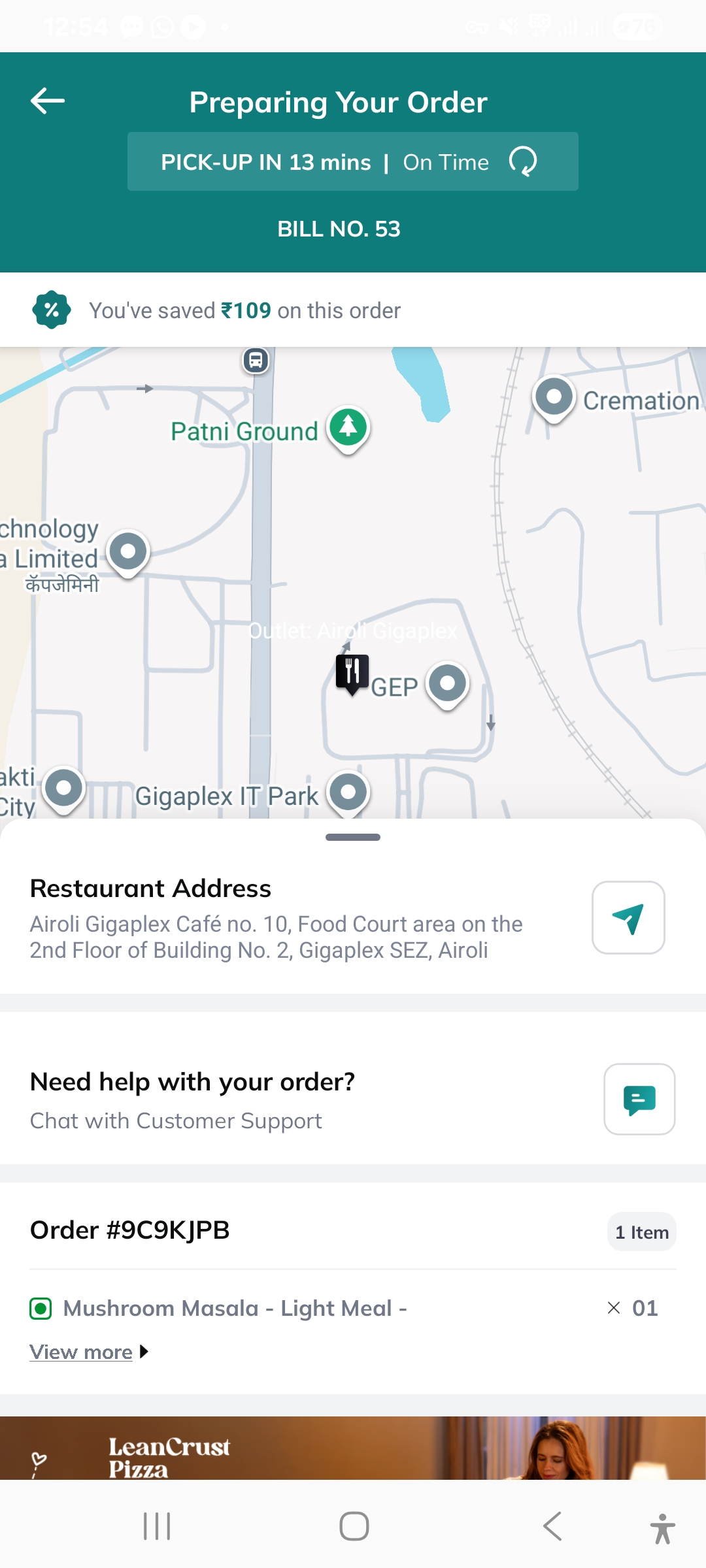Viewport: 706px width, 1568px height.
Task: Open recent apps from navigation bar
Action: click(x=157, y=1527)
